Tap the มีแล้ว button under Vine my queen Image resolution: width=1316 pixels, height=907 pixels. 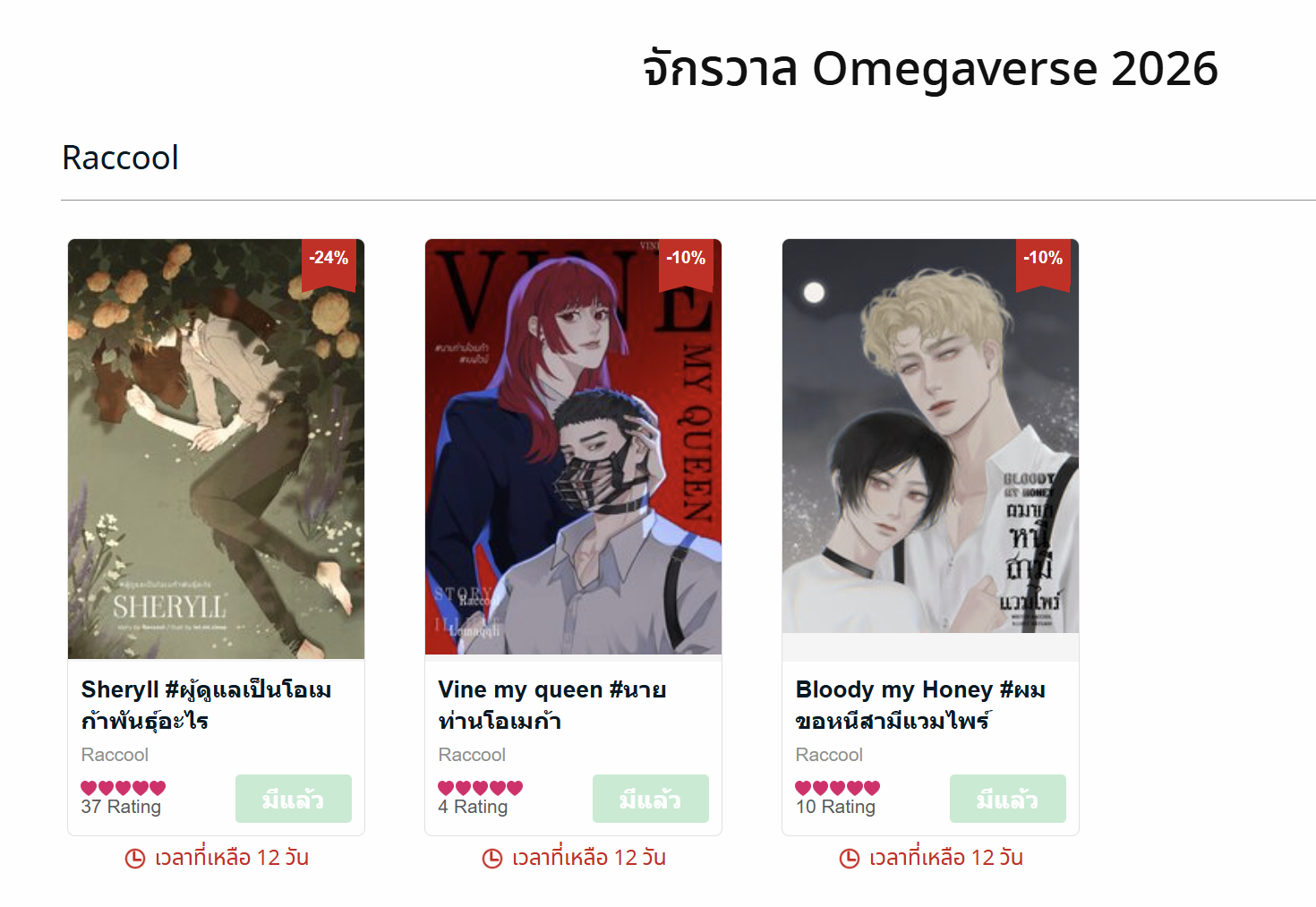pos(650,799)
